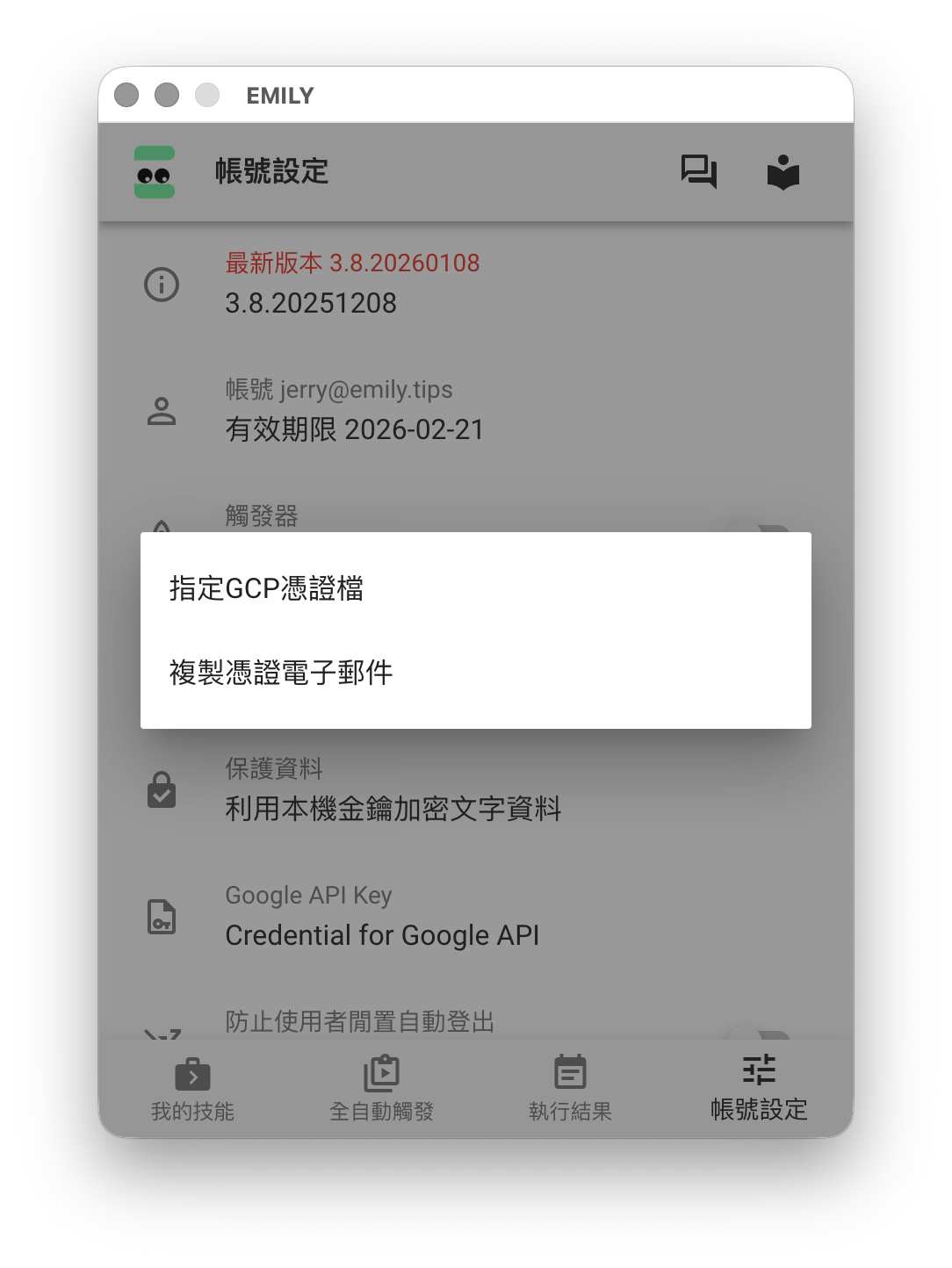Select 複製憑證電子郵件 option
The image size is (952, 1268).
tap(281, 673)
